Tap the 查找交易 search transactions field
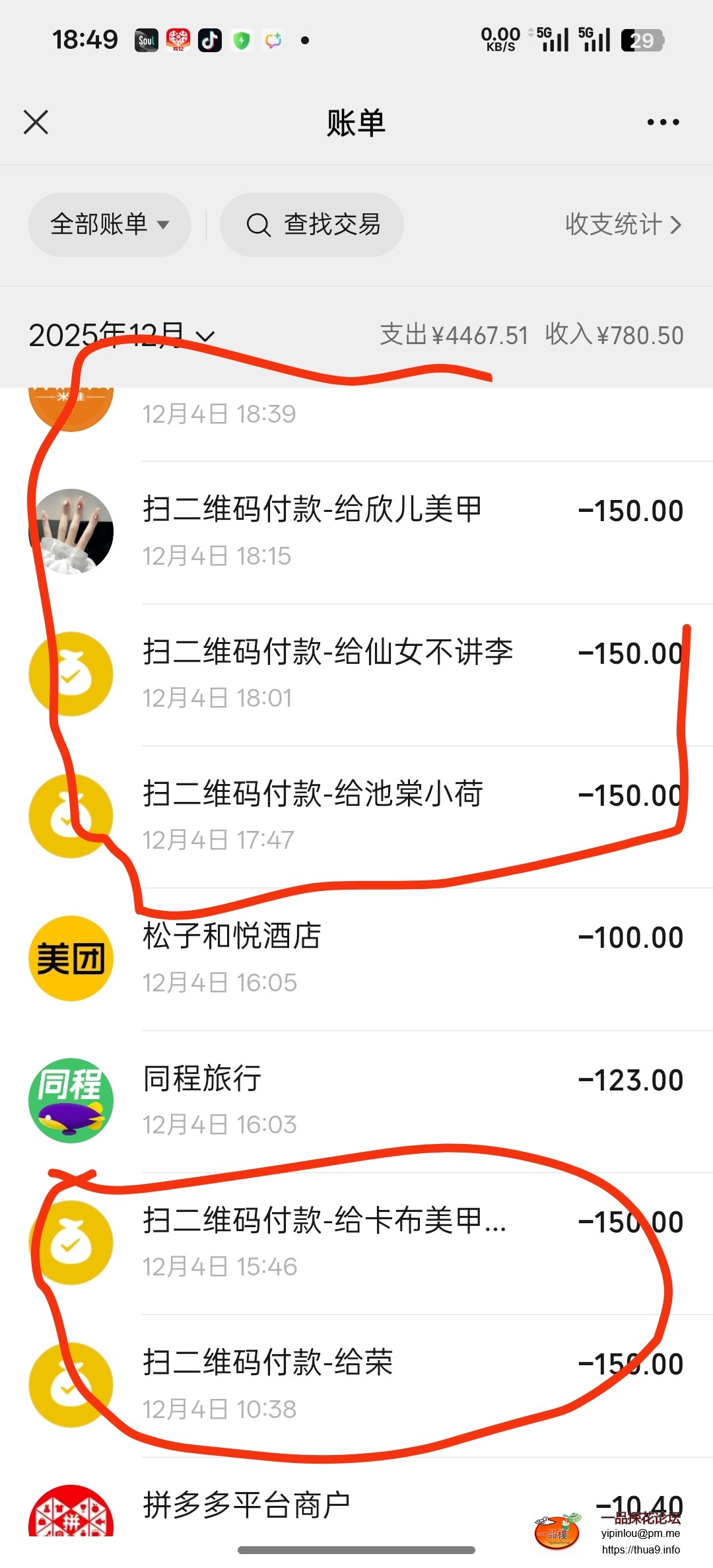Image resolution: width=713 pixels, height=1568 pixels. point(312,225)
